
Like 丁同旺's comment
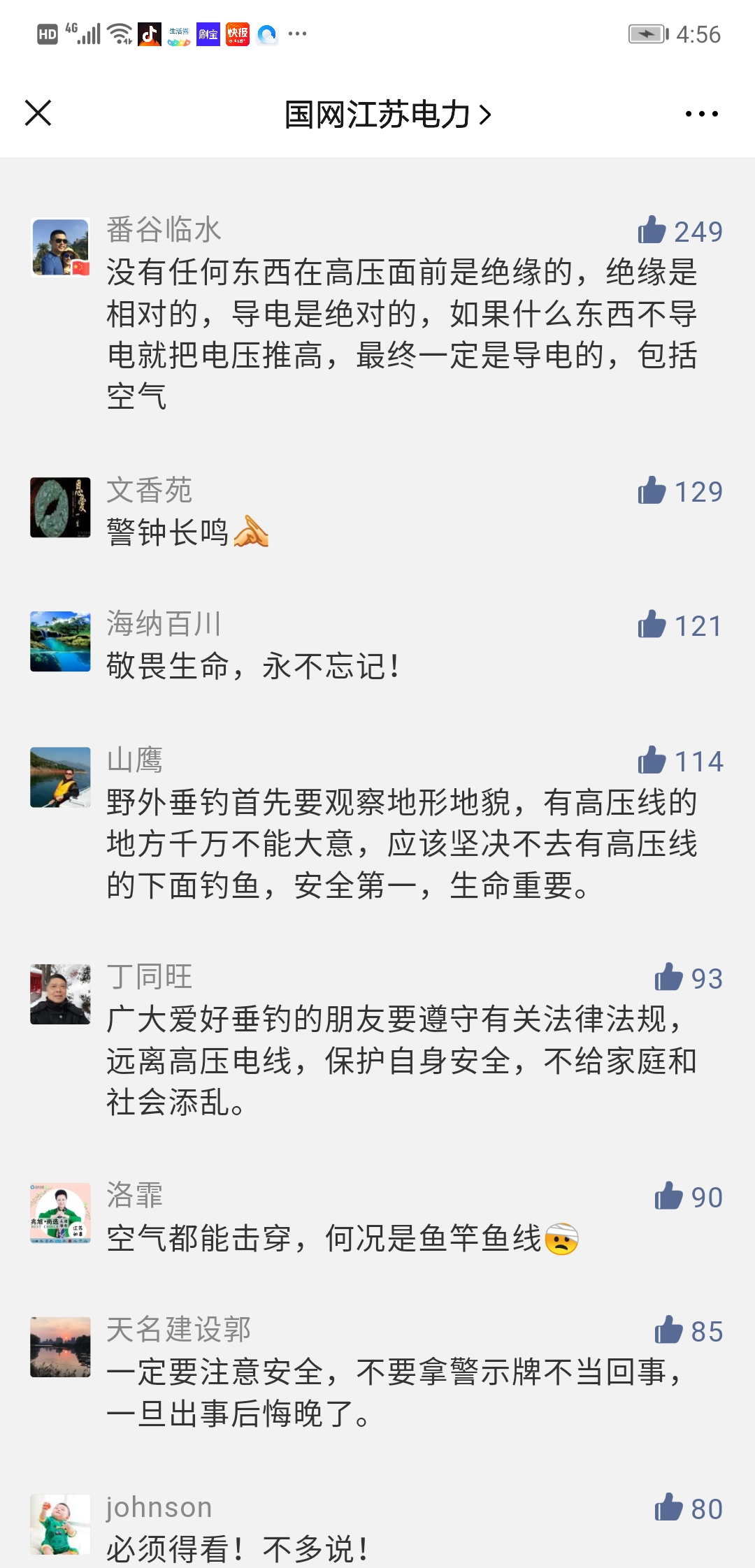click(668, 978)
